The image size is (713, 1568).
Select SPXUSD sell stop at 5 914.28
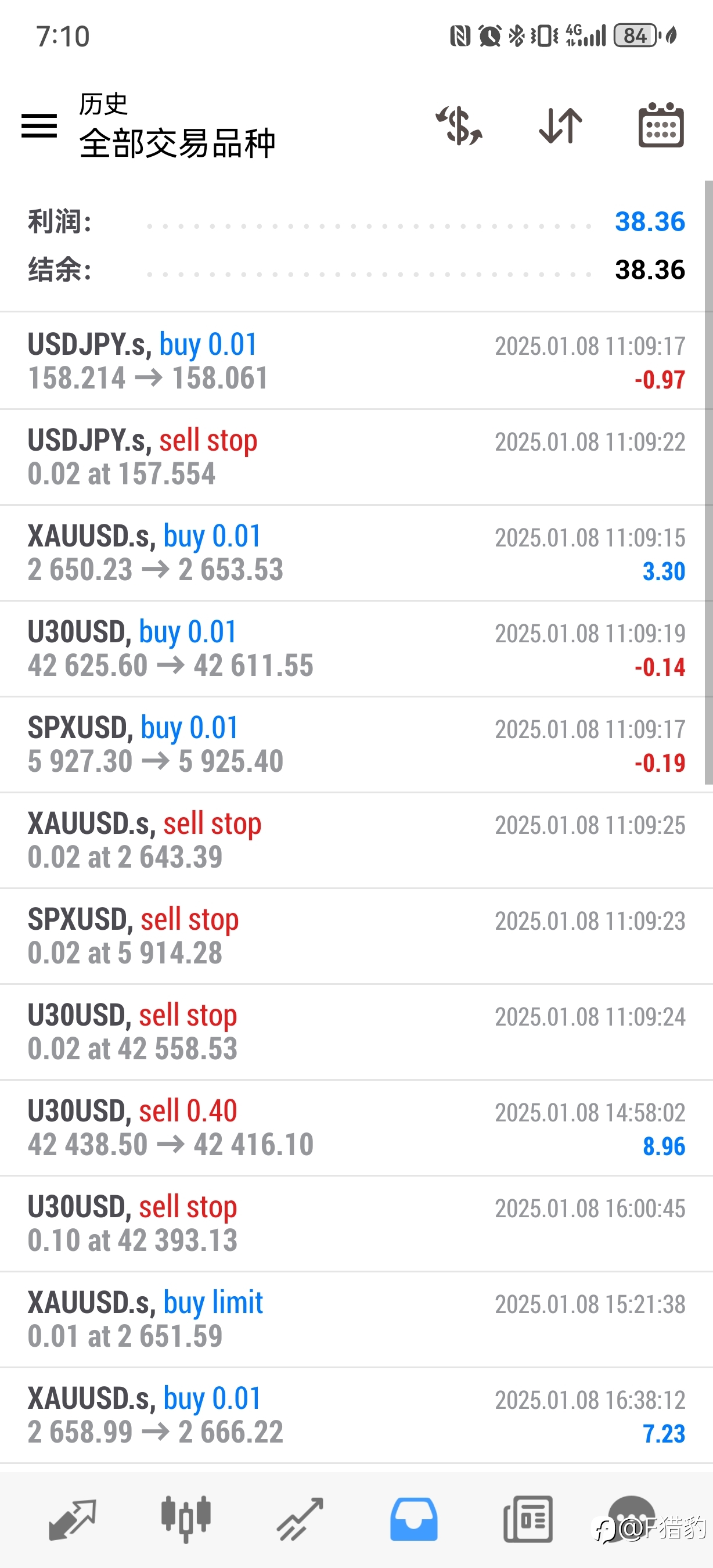coord(356,936)
